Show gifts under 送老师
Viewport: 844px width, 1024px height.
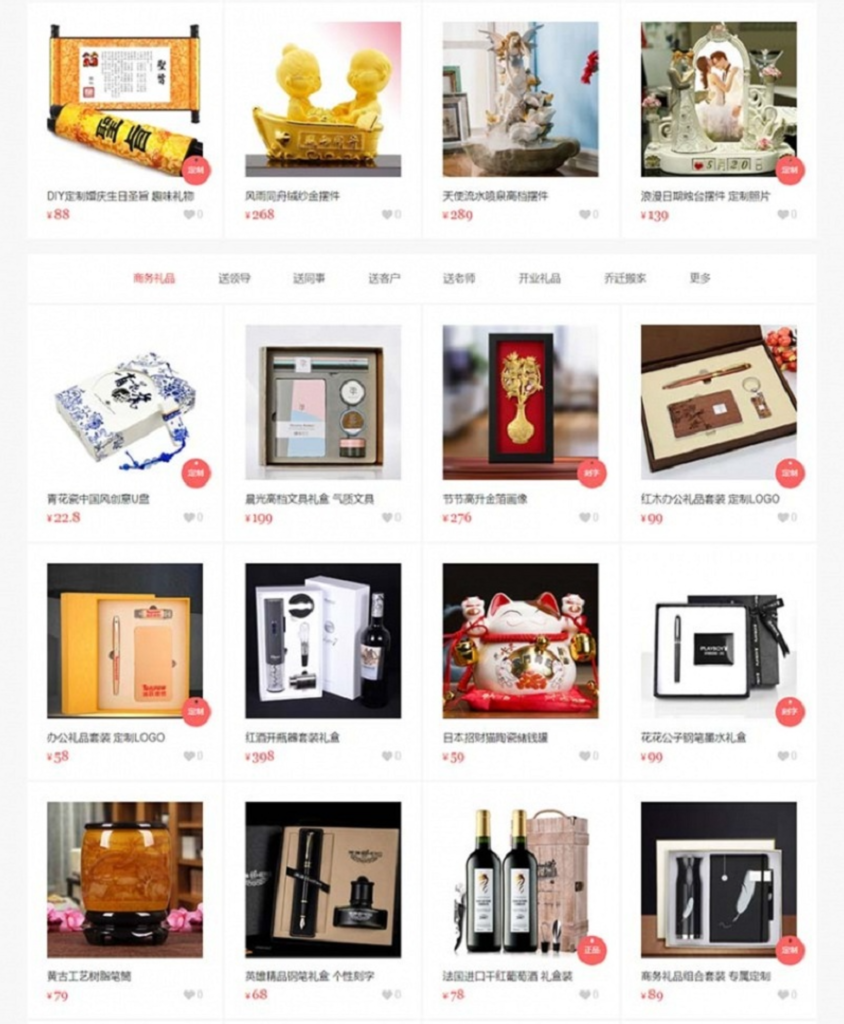tap(459, 279)
